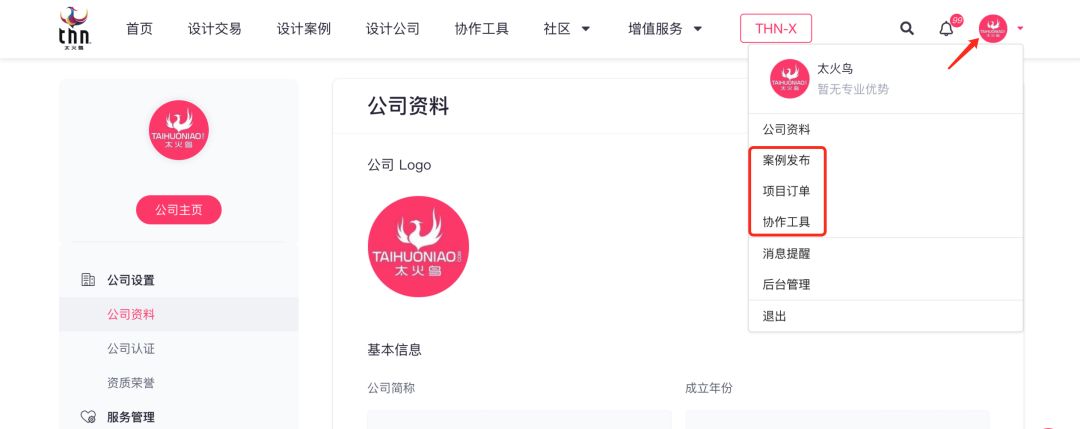The width and height of the screenshot is (1080, 429).
Task: Select 项目订单 in the user menu
Action: [786, 191]
